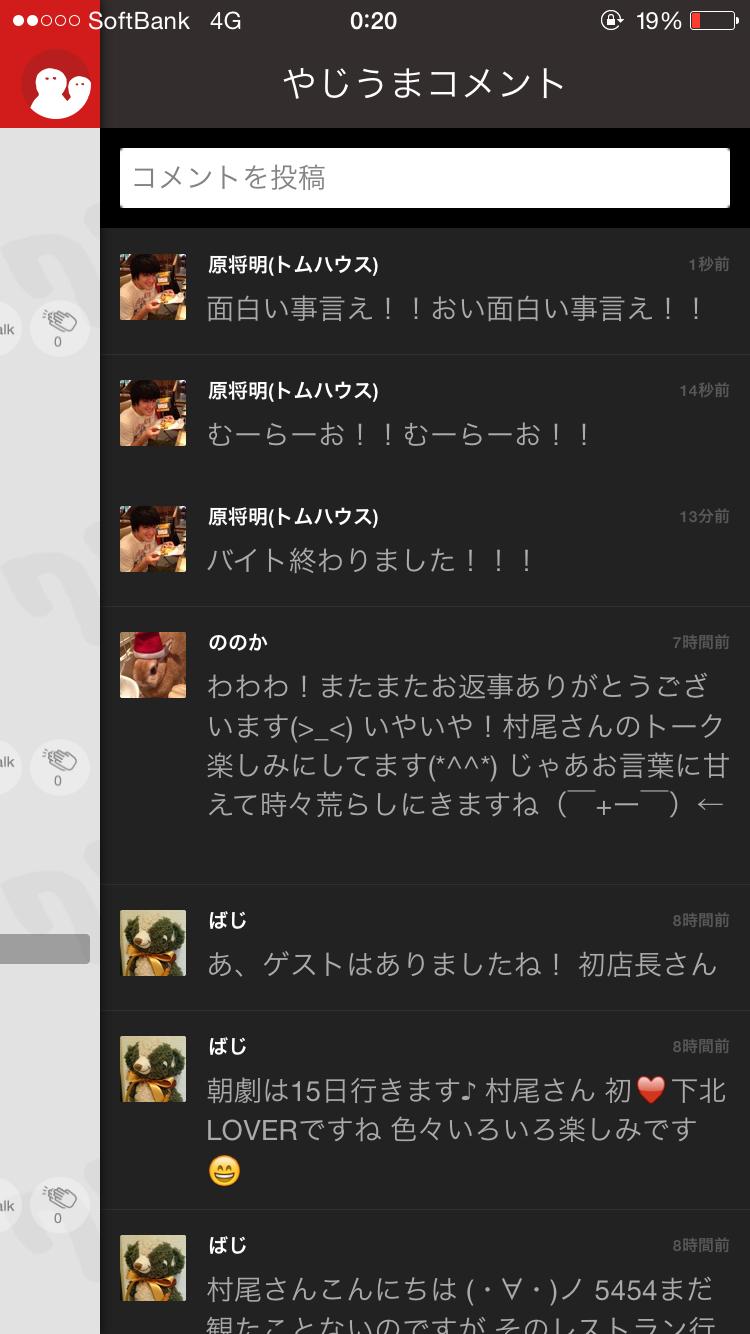Tap ばじ's wreath avatar on the 8時間前 comment
The image size is (750, 1334).
pos(152,941)
